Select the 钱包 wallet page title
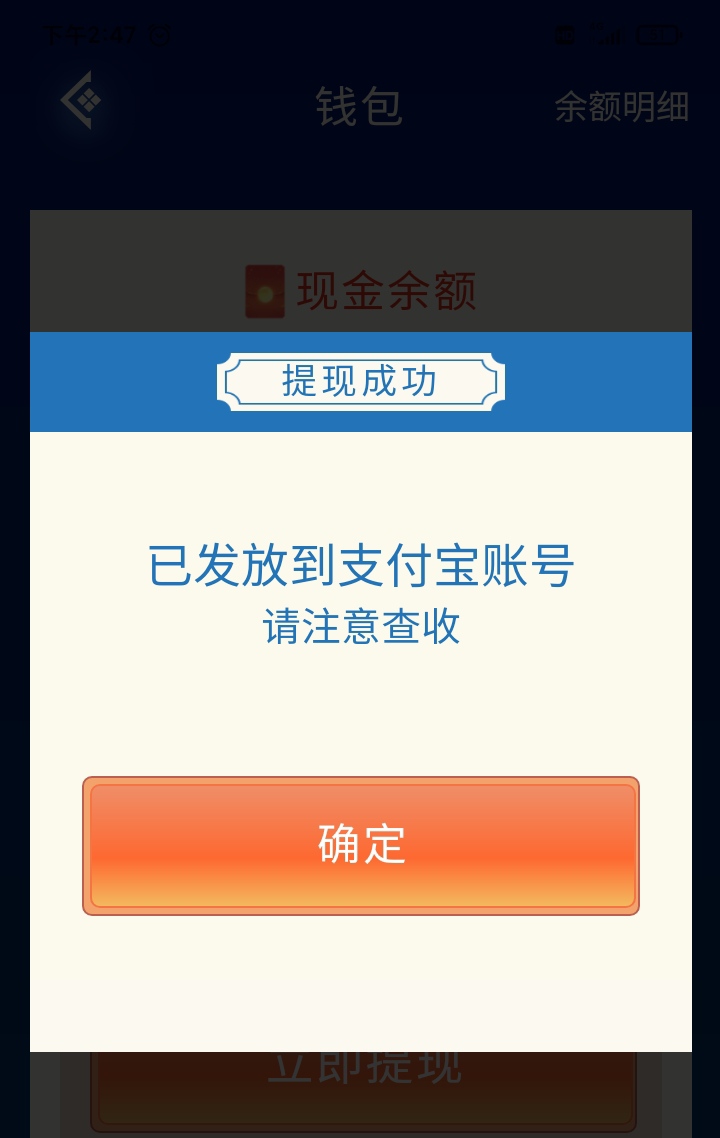Viewport: 720px width, 1138px height. [x=360, y=107]
